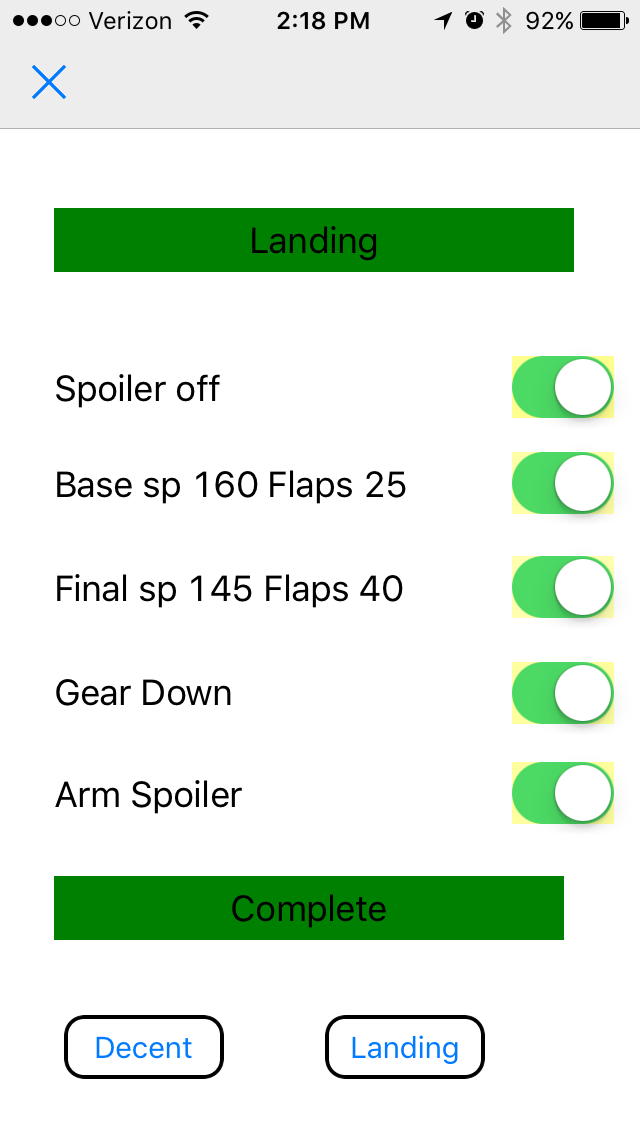Select the Landing button at the bottom
This screenshot has height=1136, width=640.
(404, 1047)
